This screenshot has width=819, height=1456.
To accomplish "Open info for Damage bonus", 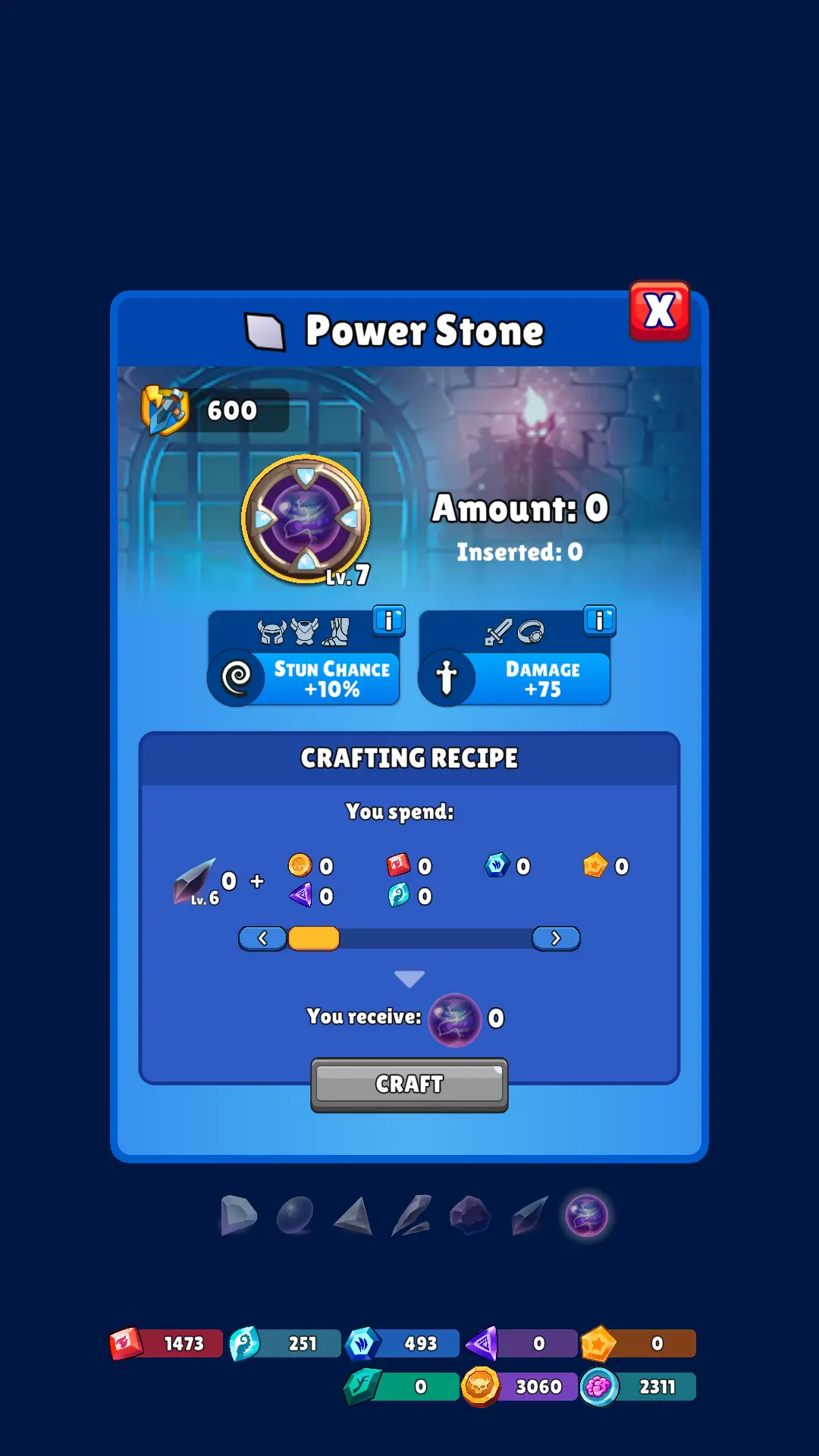I will pos(599,621).
